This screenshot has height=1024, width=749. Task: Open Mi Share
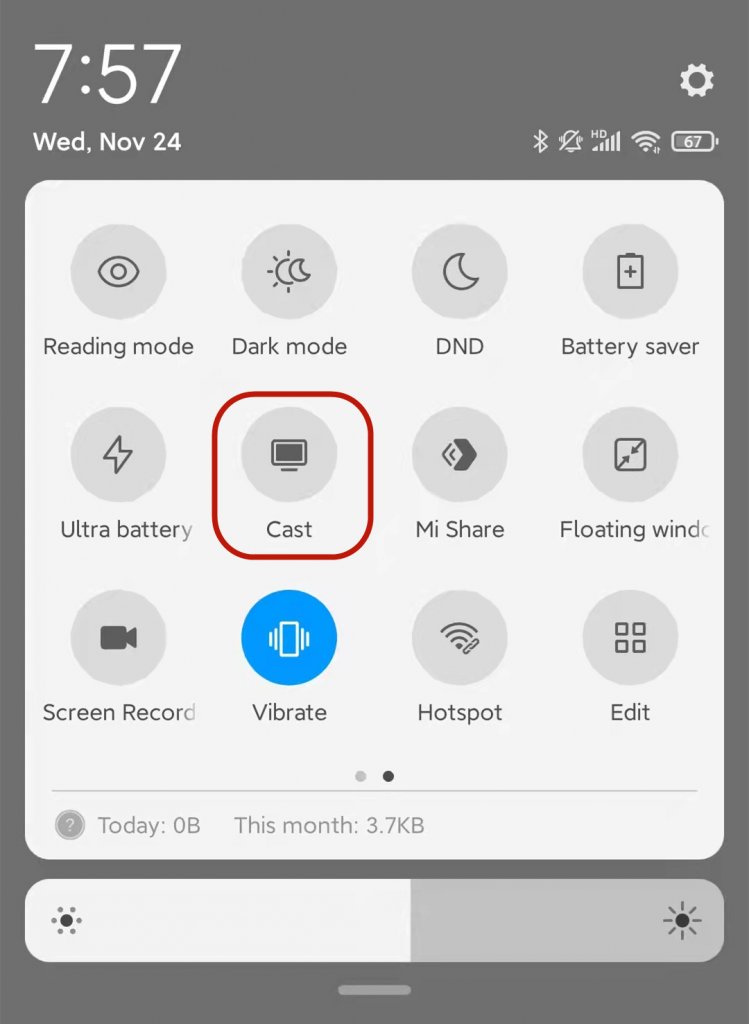(460, 455)
